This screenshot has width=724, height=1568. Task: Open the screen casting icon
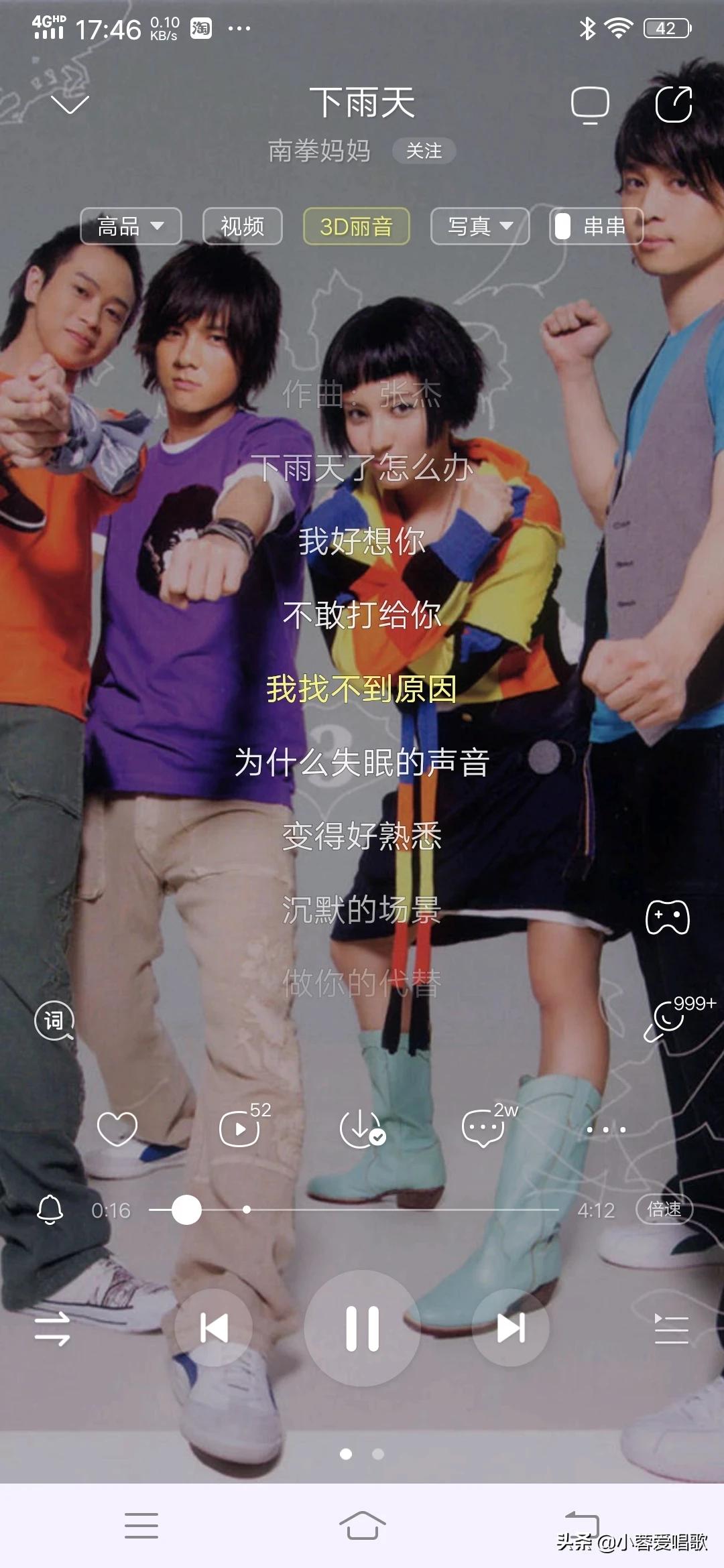(590, 105)
